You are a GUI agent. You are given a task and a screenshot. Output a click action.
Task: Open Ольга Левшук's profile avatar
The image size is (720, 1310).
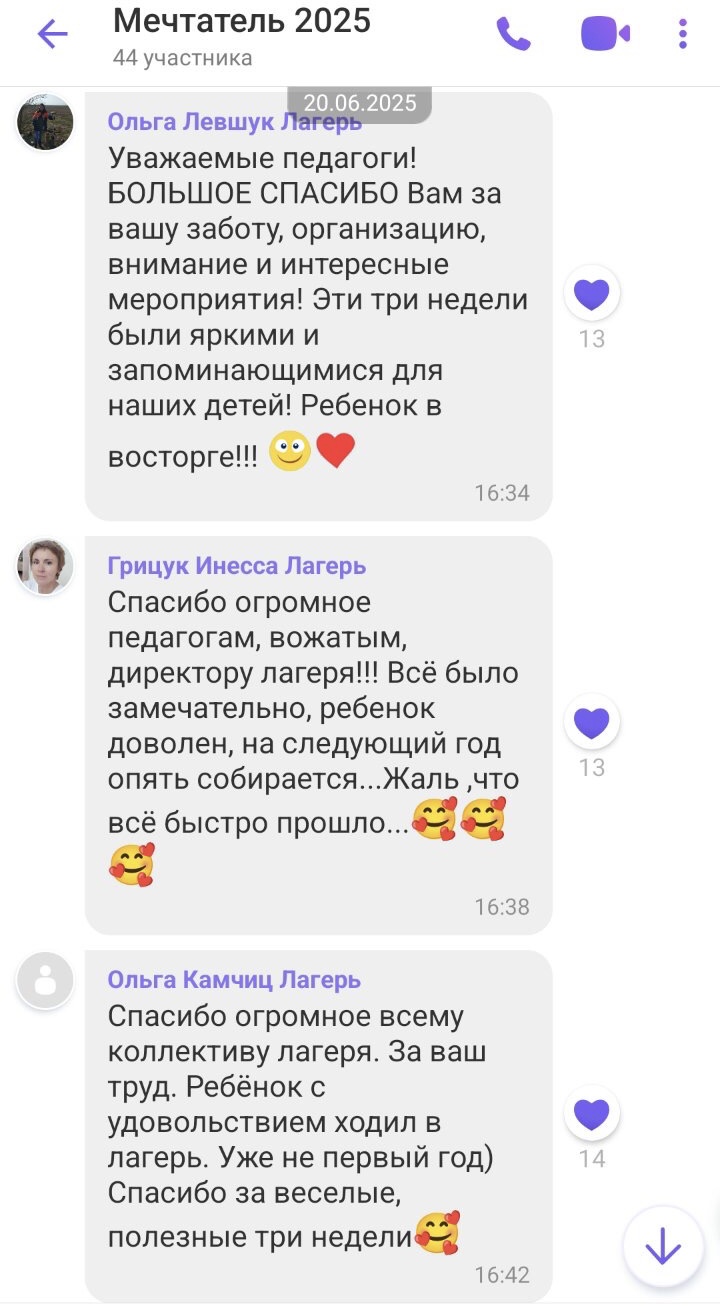[45, 121]
